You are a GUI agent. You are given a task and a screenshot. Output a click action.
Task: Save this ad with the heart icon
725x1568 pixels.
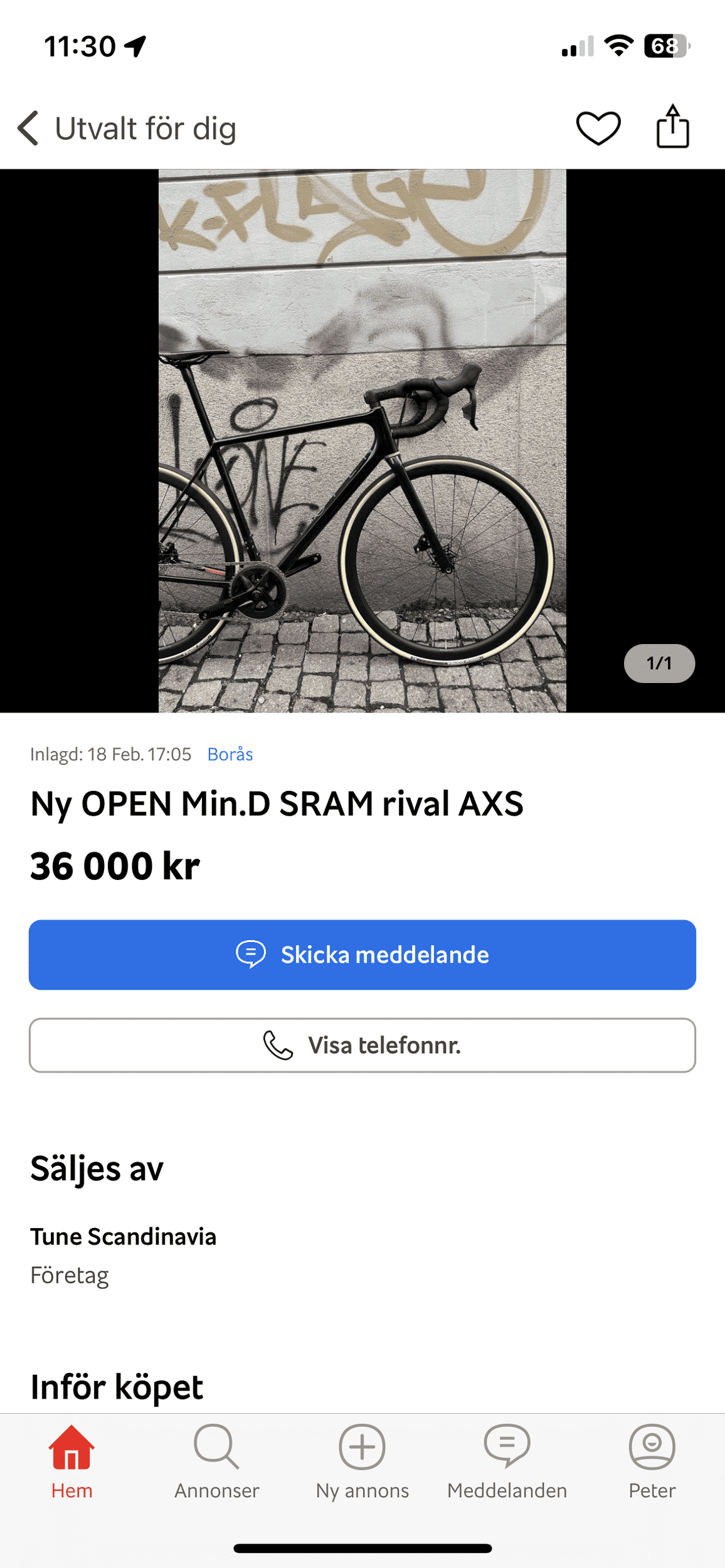pyautogui.click(x=598, y=128)
